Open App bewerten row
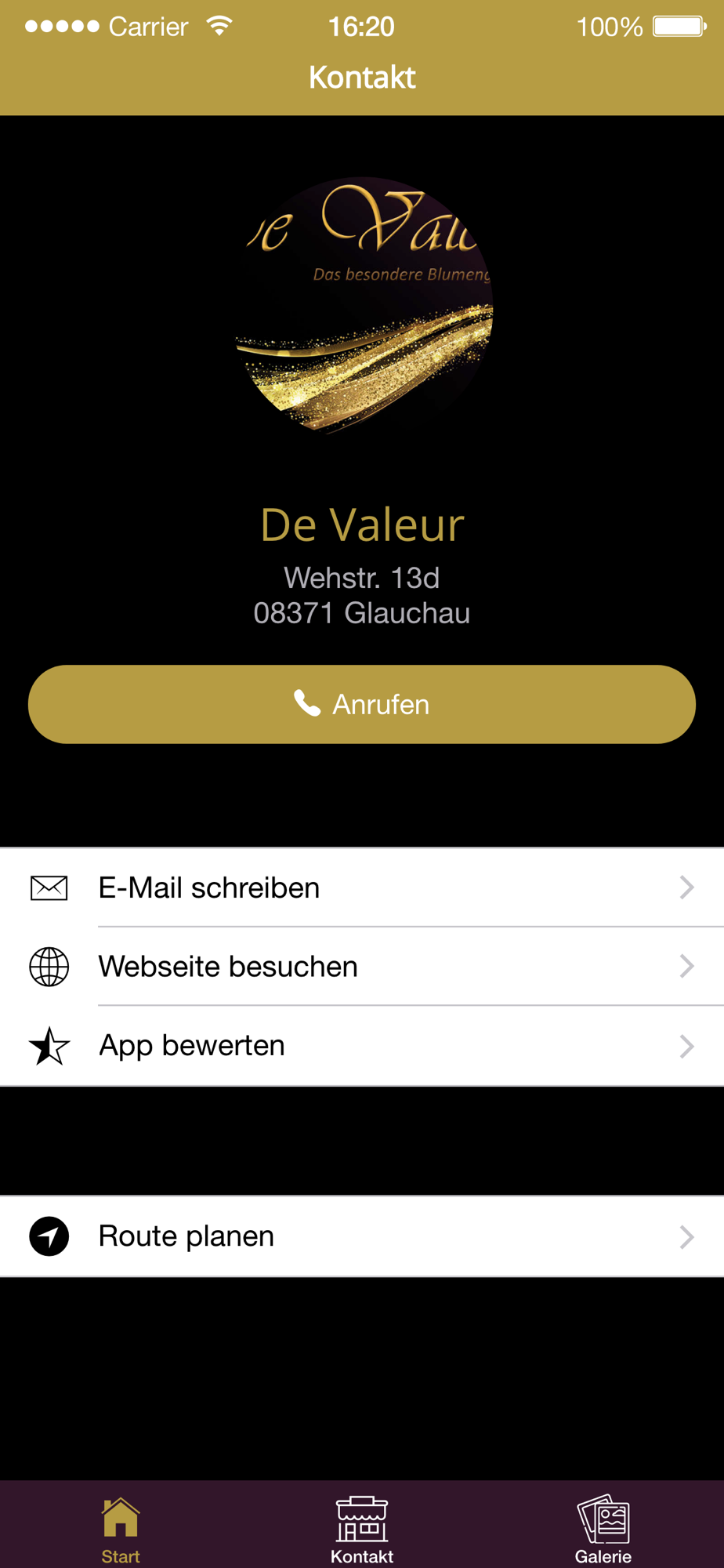Image resolution: width=724 pixels, height=1568 pixels. click(x=362, y=1046)
